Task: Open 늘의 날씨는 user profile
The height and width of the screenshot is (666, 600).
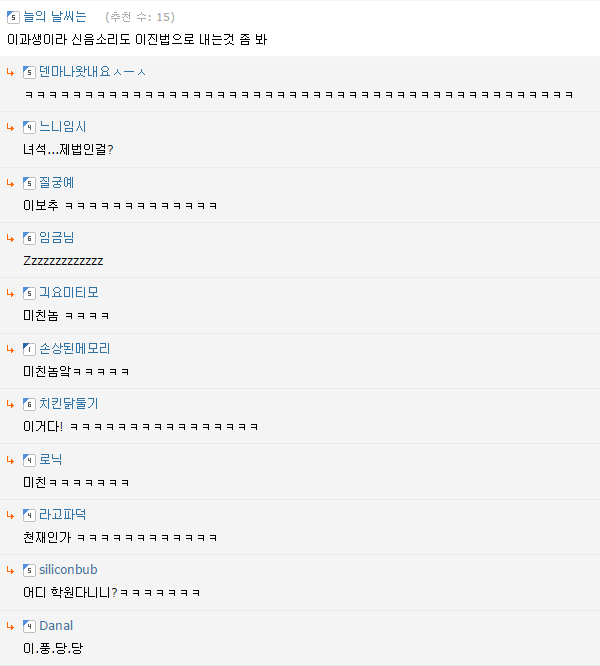Action: [x=54, y=17]
